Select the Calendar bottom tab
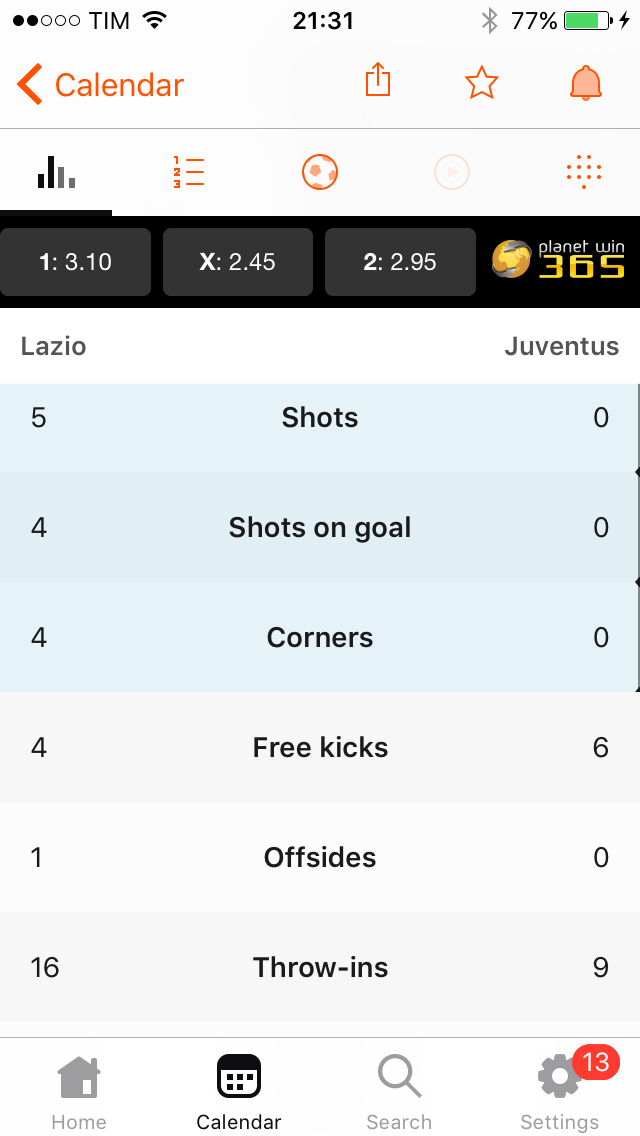The width and height of the screenshot is (640, 1136). pyautogui.click(x=238, y=1093)
